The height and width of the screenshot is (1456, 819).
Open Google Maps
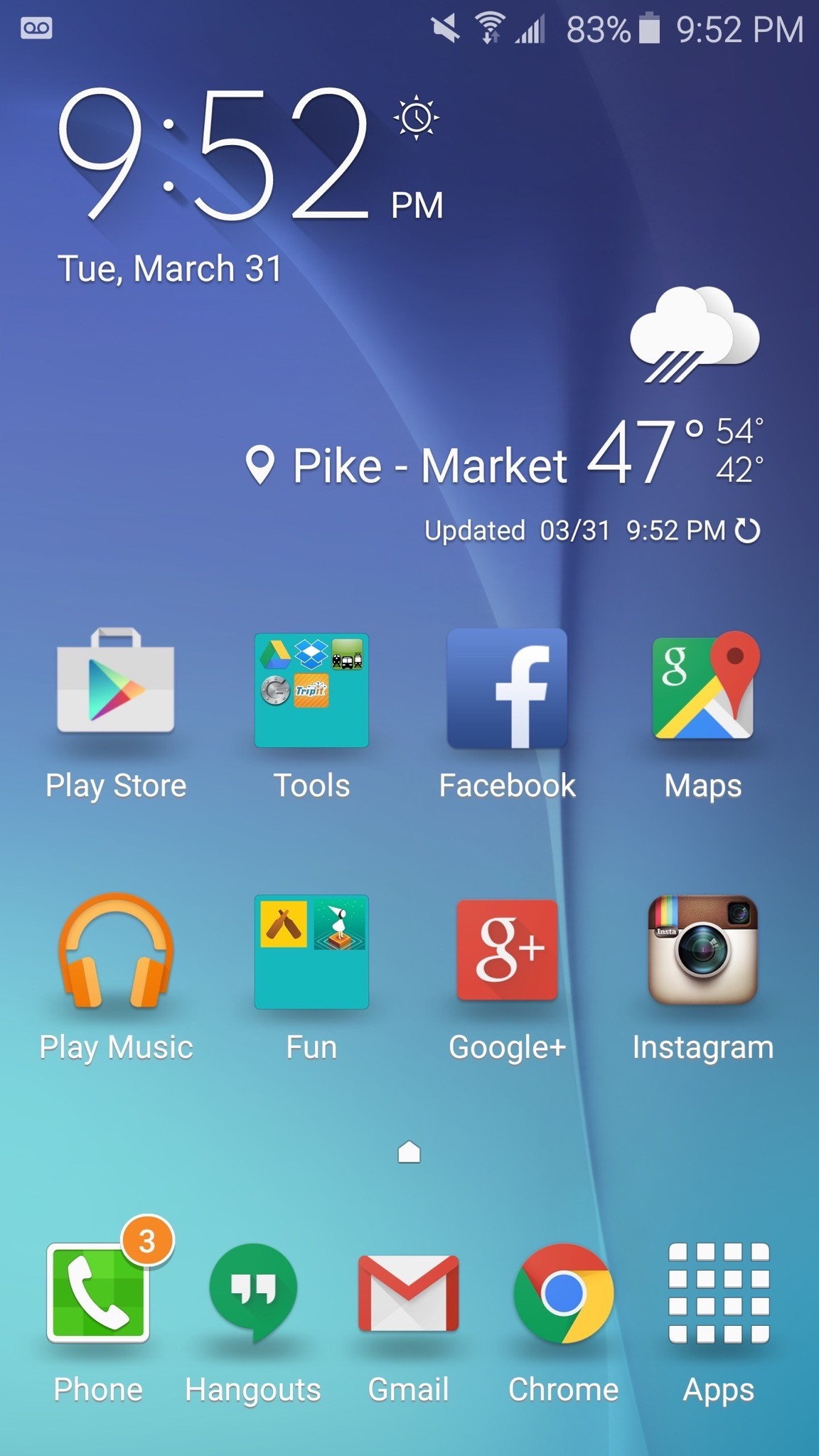(x=702, y=687)
